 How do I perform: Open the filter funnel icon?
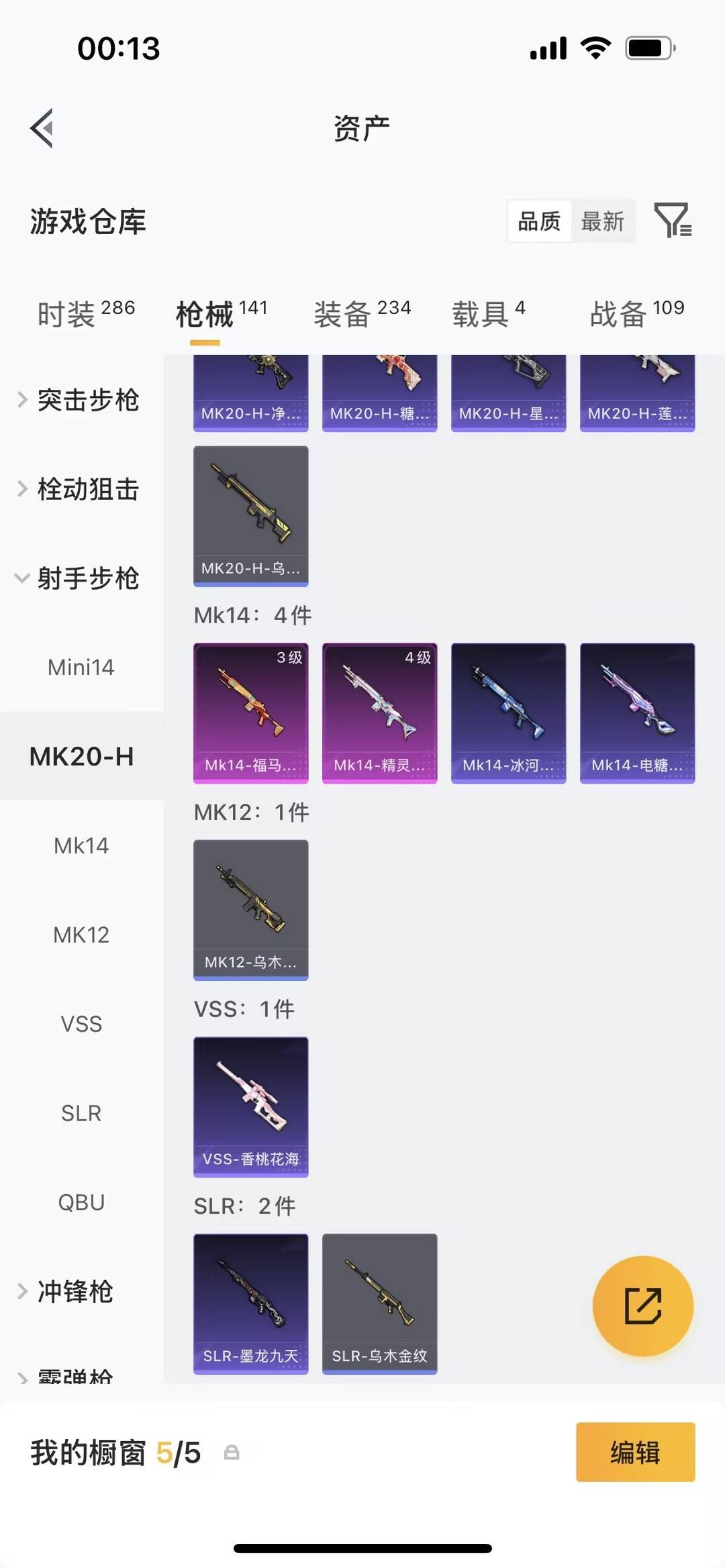[x=673, y=221]
